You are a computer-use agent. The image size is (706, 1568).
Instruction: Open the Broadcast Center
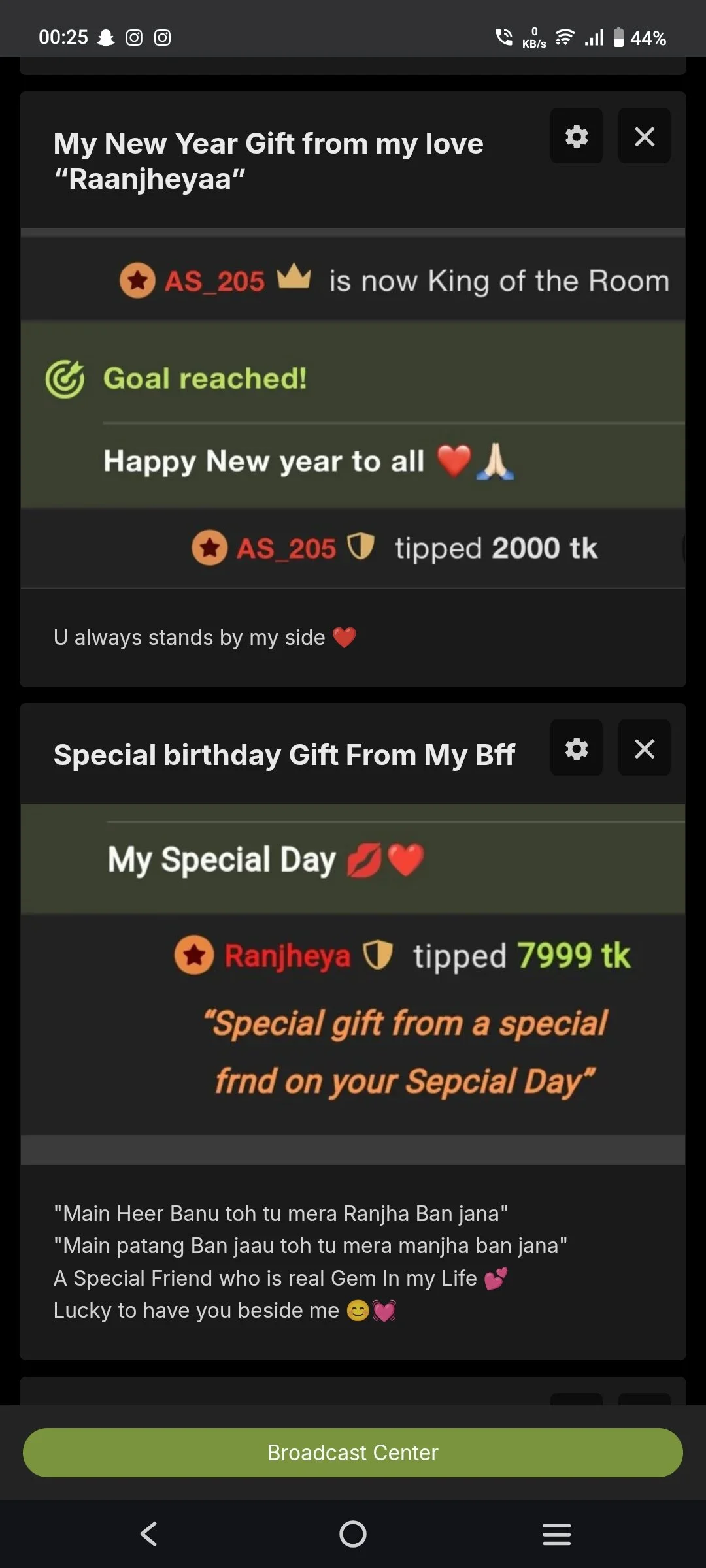coord(353,1452)
